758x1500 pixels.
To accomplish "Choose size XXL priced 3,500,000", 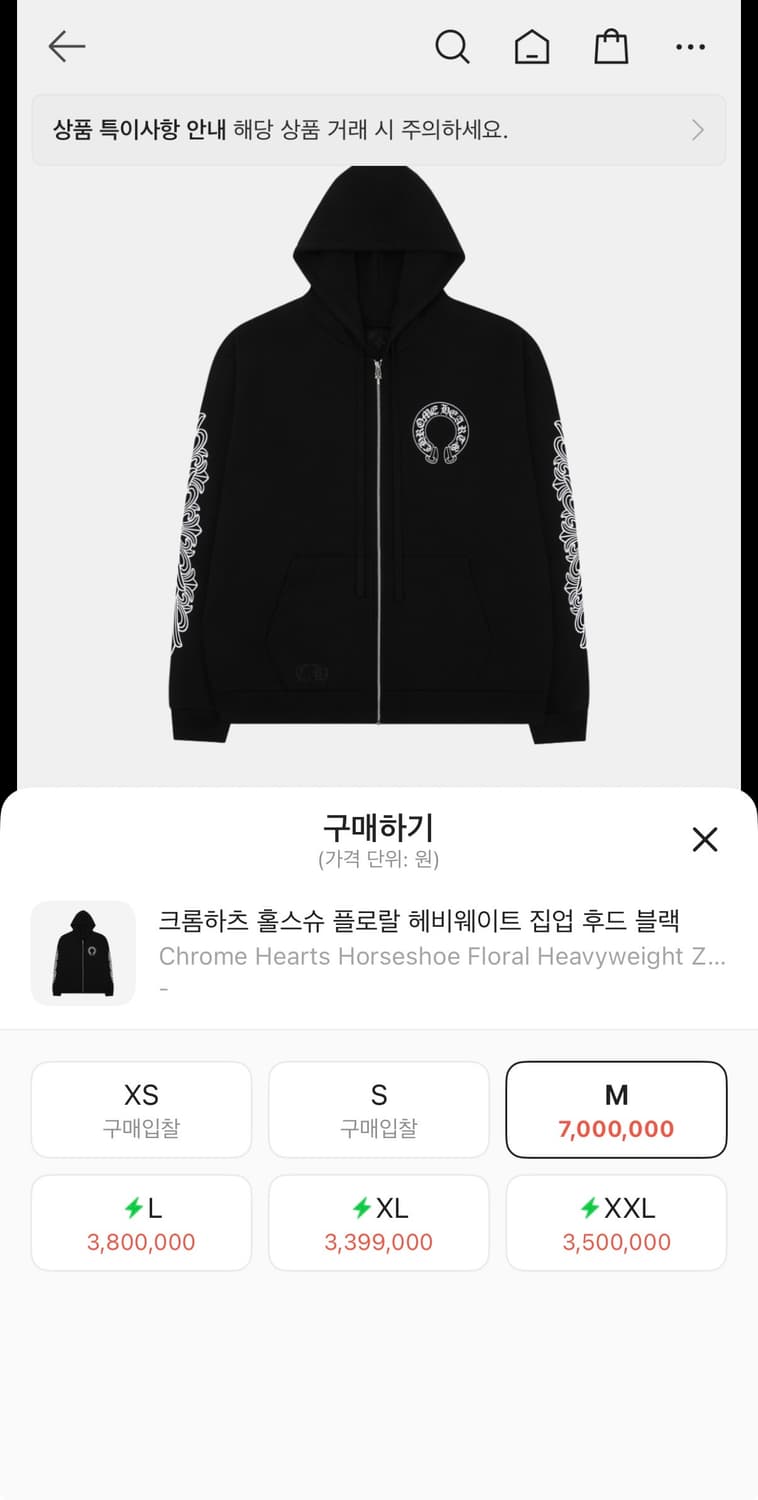I will [616, 1222].
